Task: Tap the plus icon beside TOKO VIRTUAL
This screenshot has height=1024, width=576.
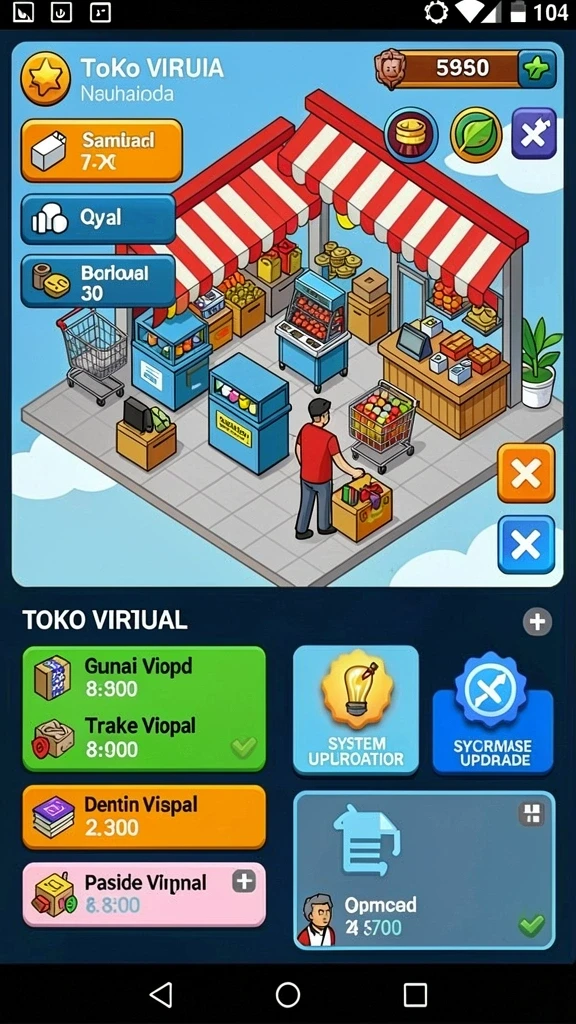Action: [x=537, y=622]
